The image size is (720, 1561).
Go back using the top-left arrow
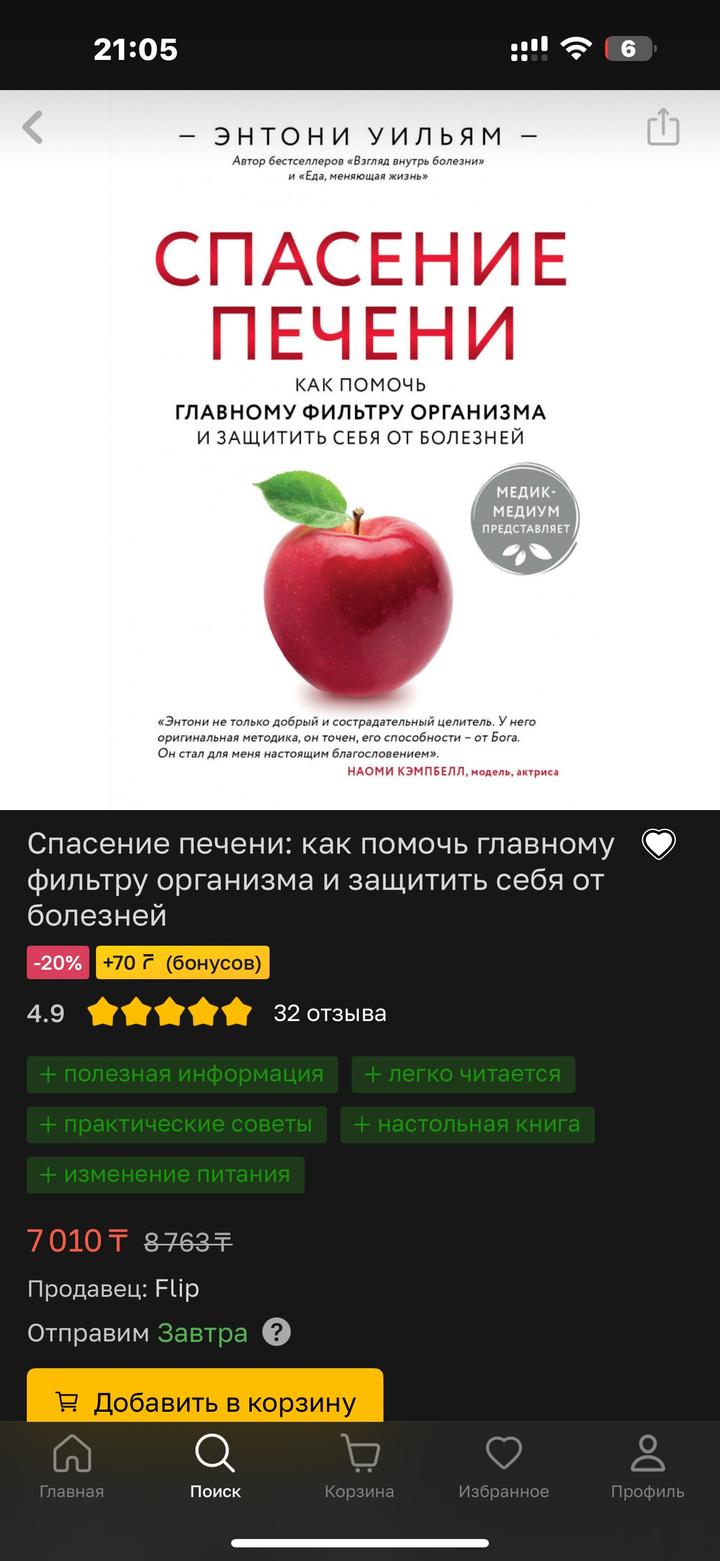(x=33, y=128)
